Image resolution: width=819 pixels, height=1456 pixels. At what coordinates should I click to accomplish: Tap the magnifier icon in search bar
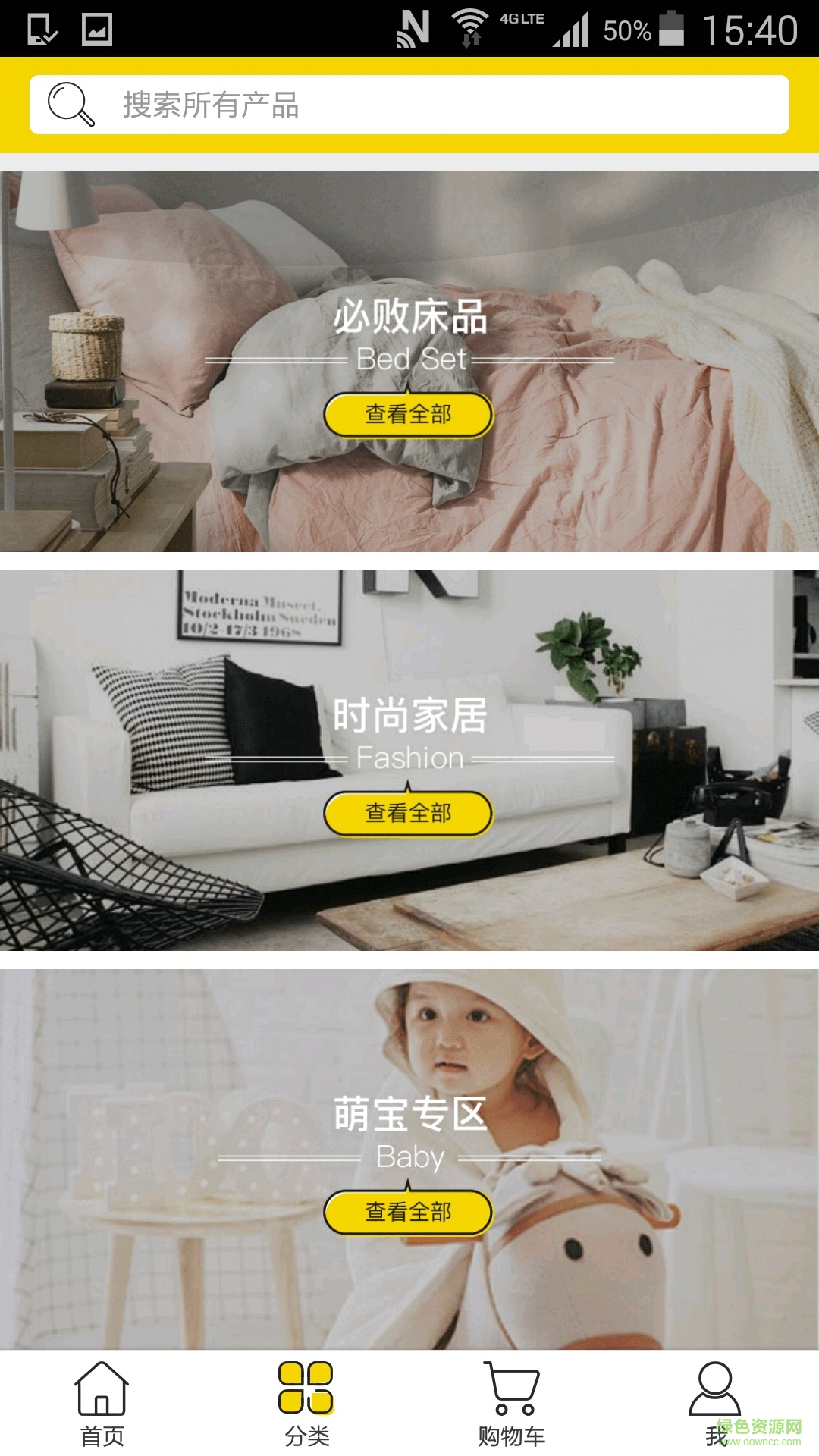click(71, 105)
